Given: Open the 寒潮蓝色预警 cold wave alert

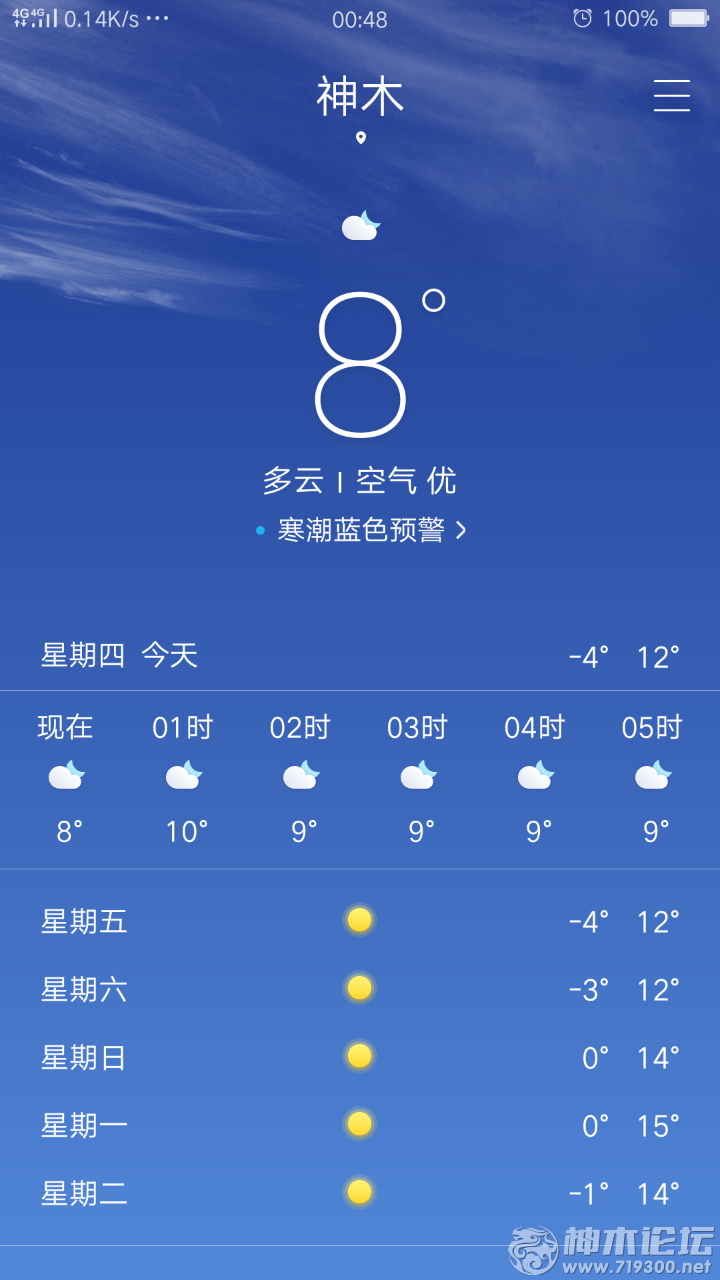Looking at the screenshot, I should (361, 530).
